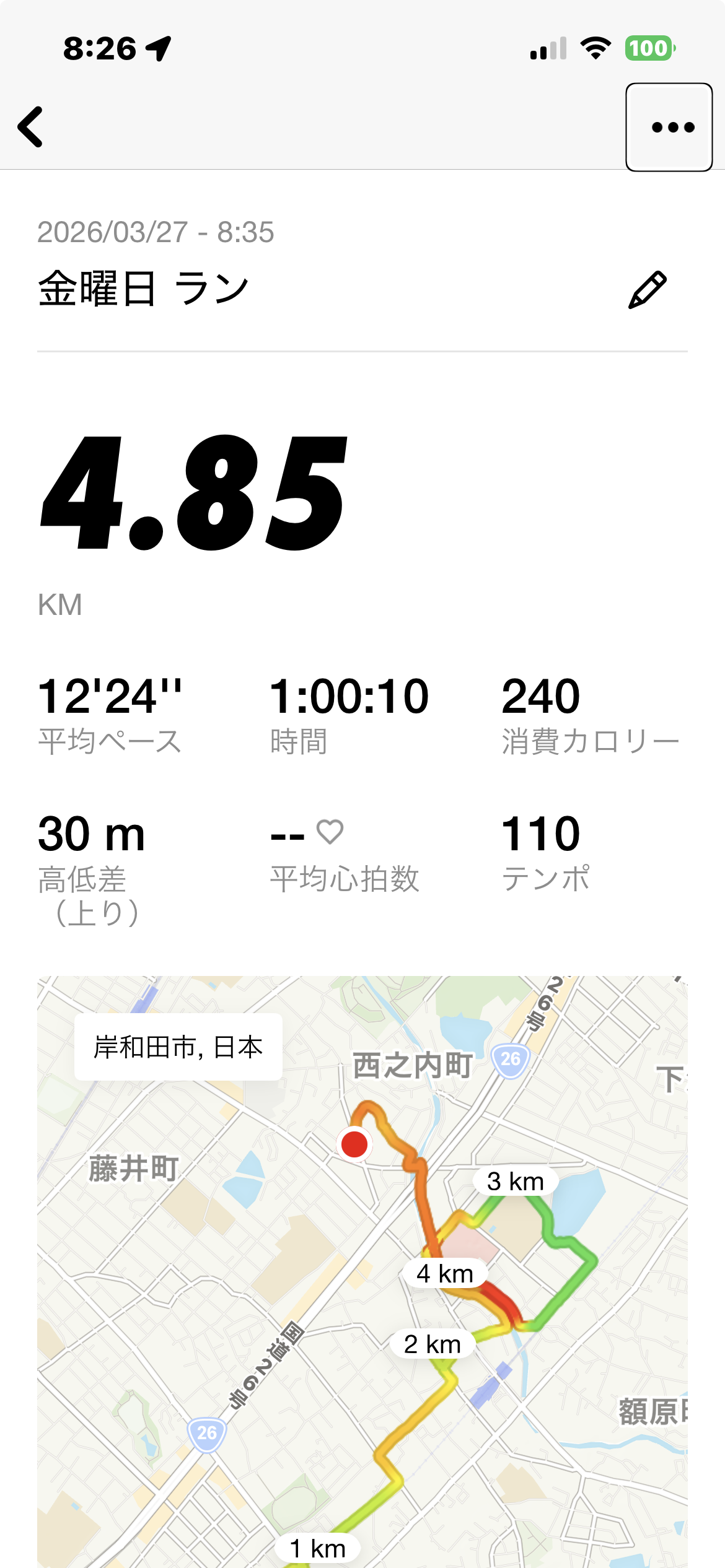Edit the run title with pencil icon

coord(648,290)
